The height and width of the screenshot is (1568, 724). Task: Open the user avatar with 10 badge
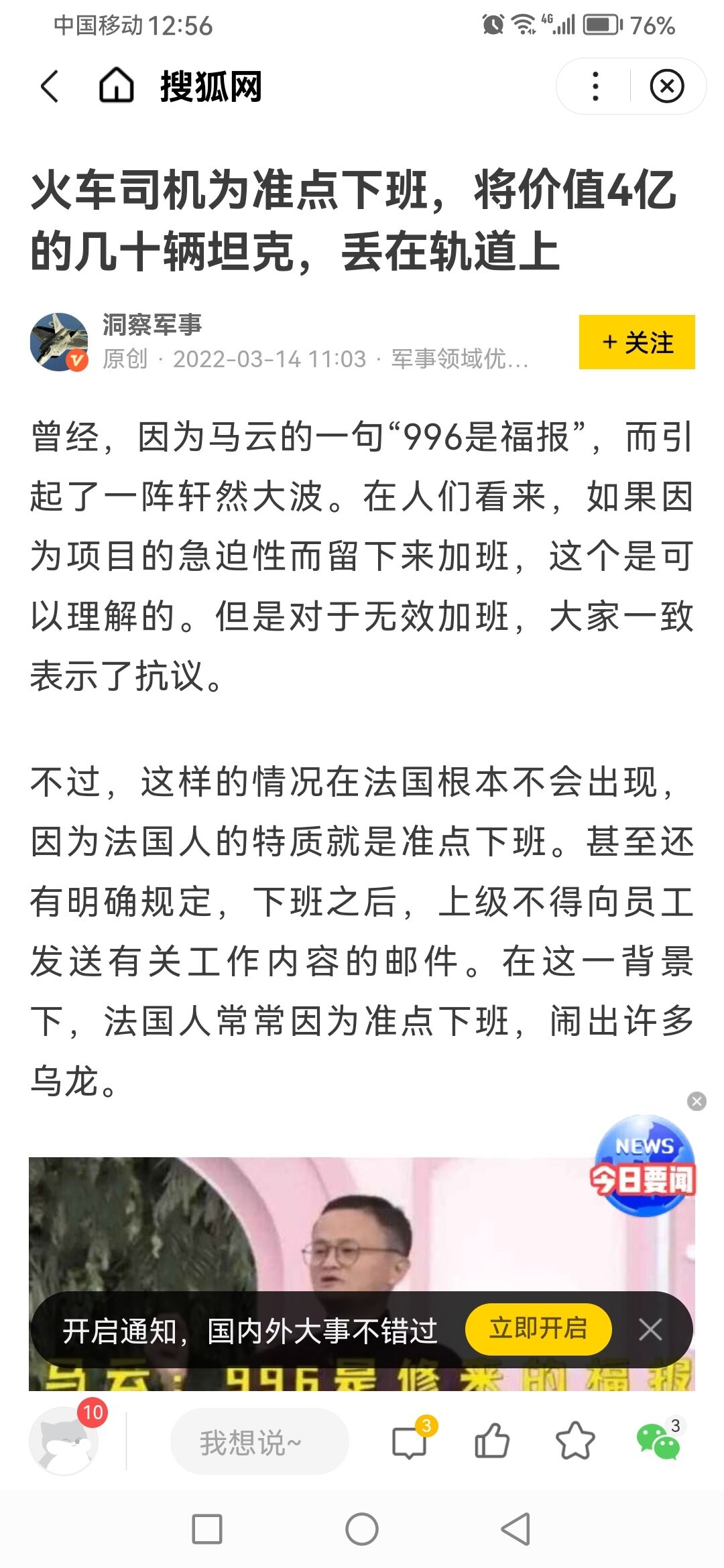pos(64,1441)
